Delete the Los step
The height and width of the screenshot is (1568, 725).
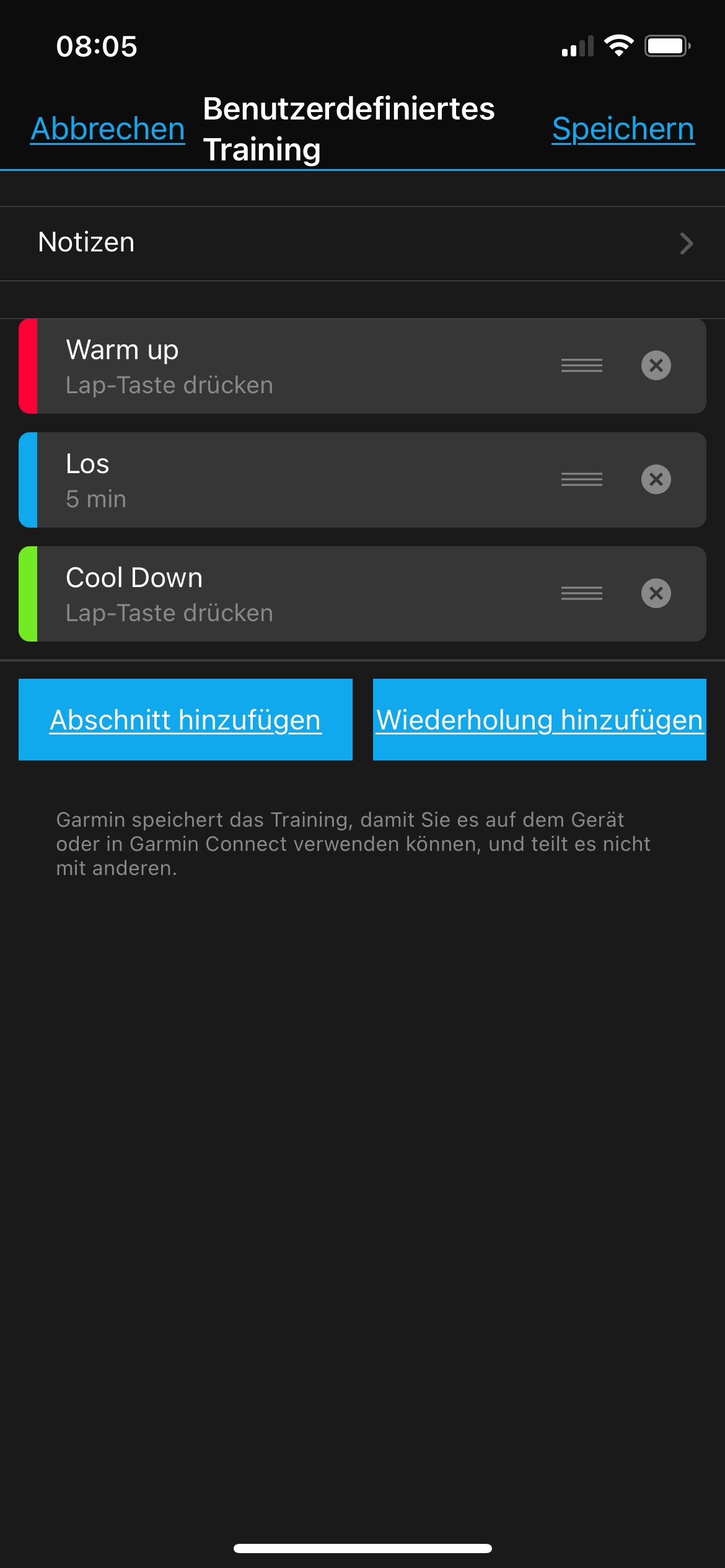(656, 479)
